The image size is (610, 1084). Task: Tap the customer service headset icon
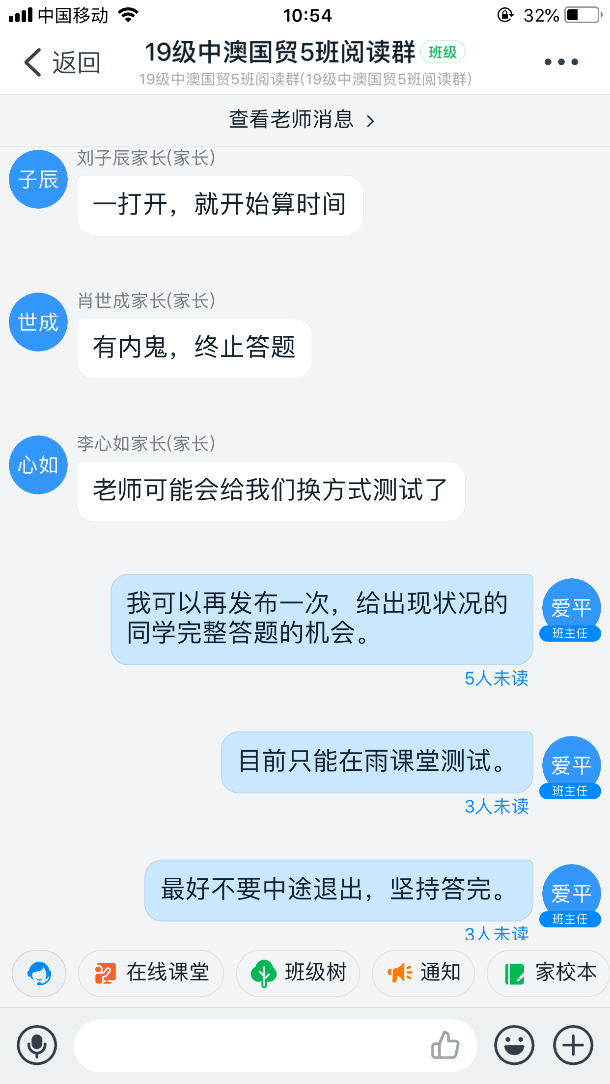point(39,973)
